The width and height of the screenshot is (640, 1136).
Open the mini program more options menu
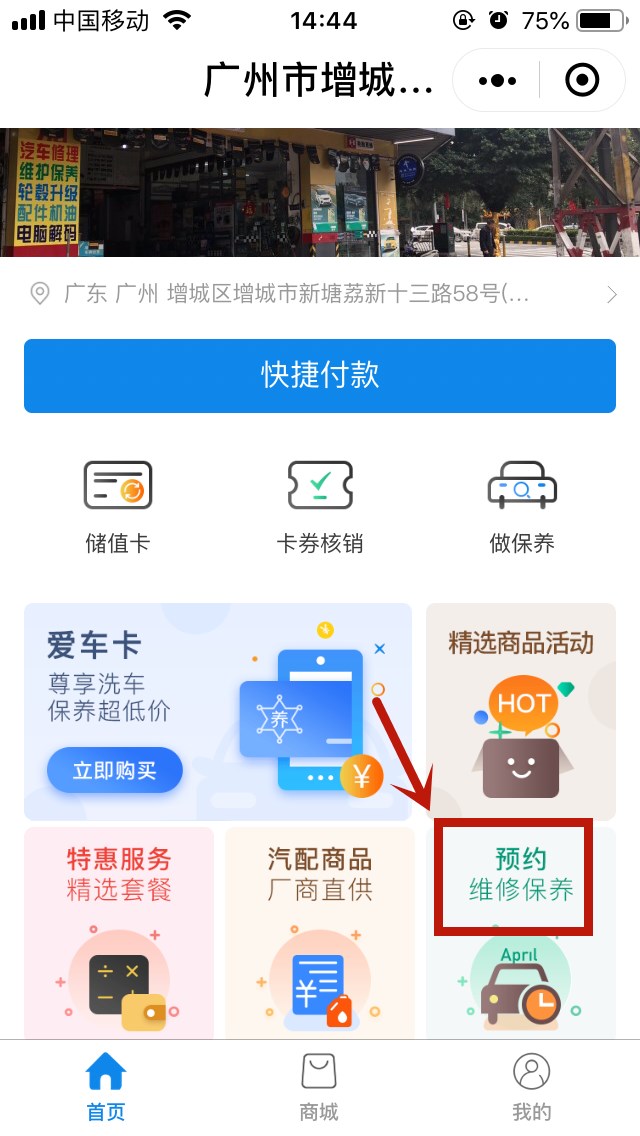click(497, 80)
